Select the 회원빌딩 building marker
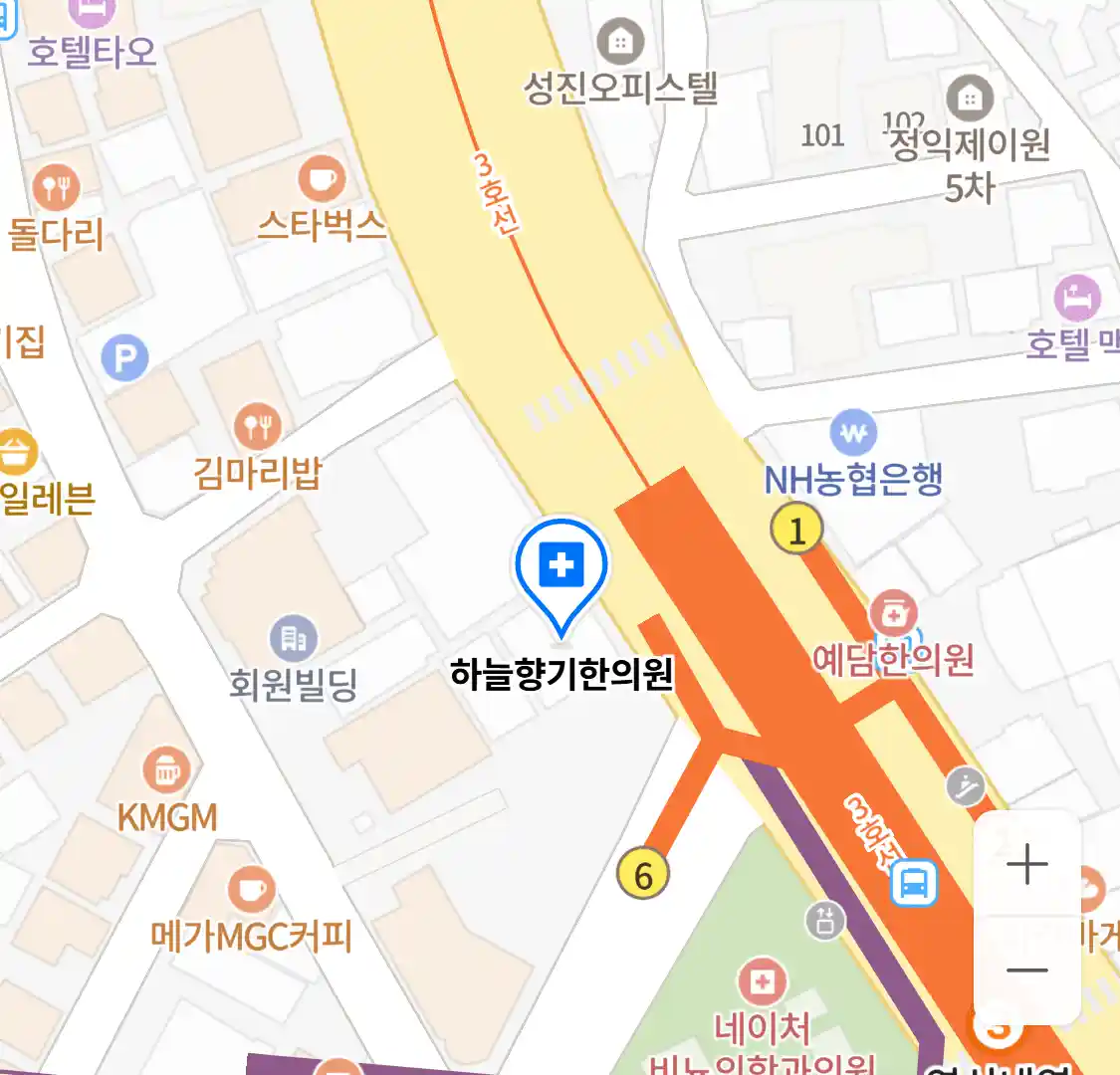 point(294,639)
